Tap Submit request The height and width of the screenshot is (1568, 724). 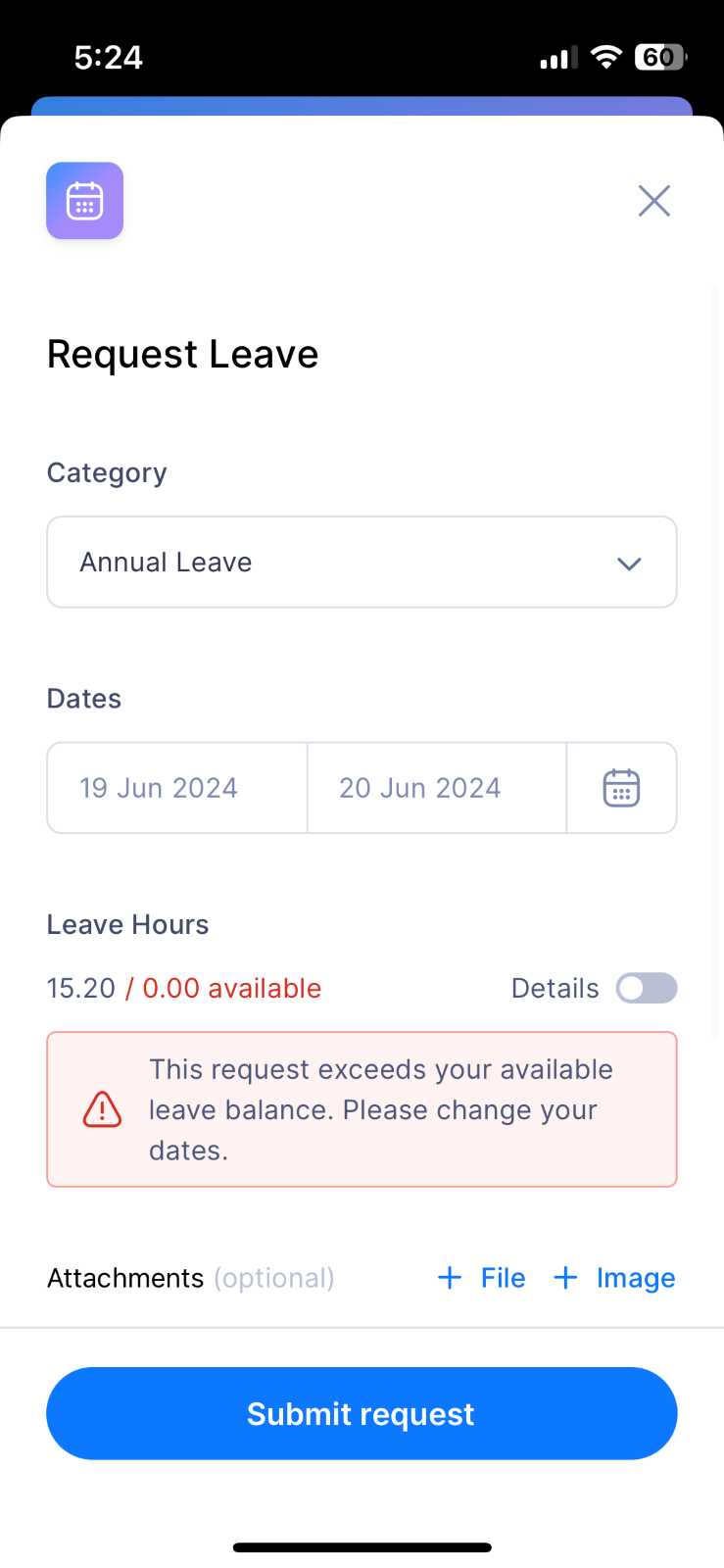[362, 1413]
